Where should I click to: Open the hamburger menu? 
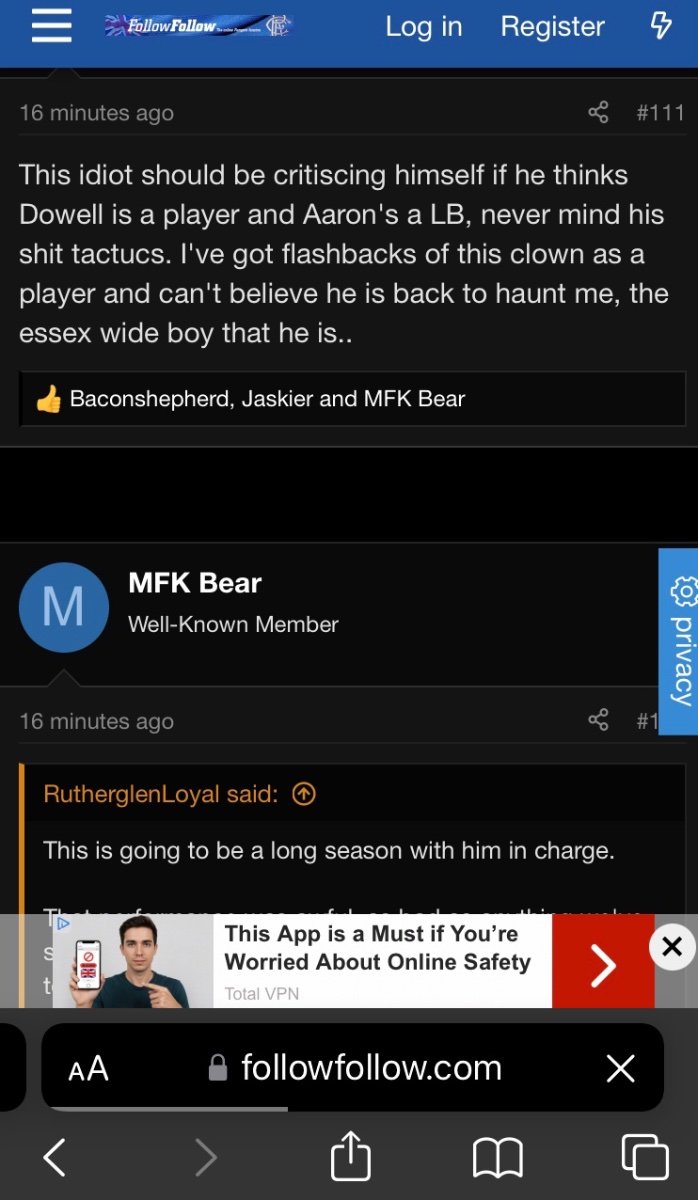(x=51, y=26)
